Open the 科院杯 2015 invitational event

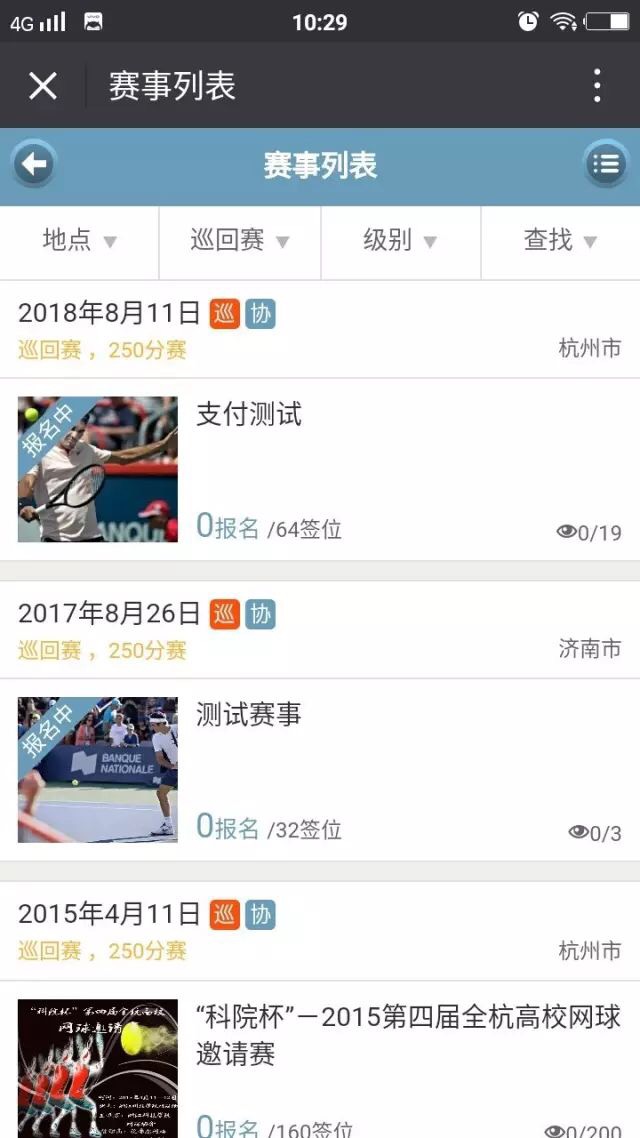click(320, 1060)
